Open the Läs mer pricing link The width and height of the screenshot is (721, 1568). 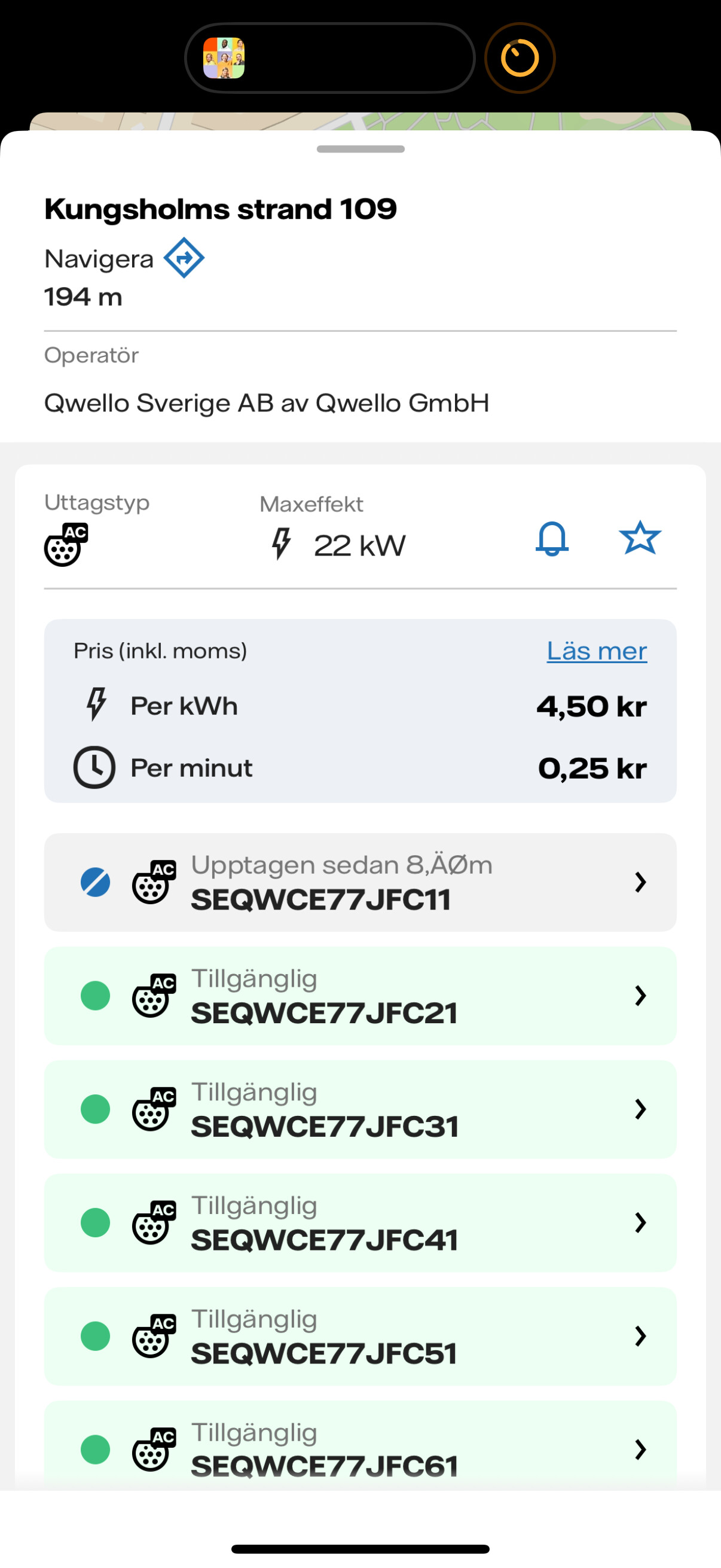[596, 651]
